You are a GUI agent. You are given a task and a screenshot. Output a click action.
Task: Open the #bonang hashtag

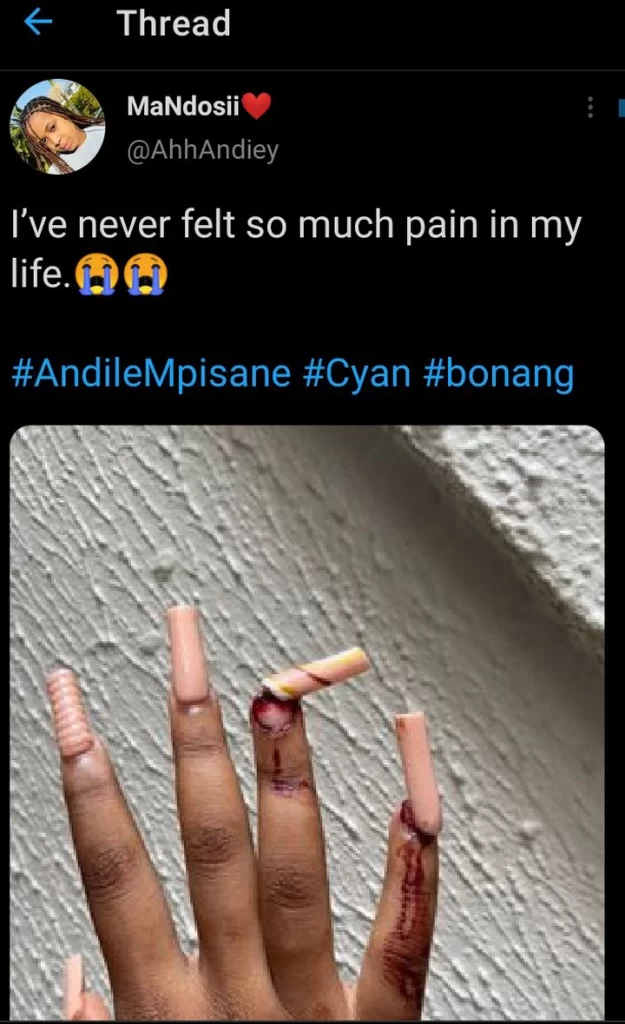499,374
